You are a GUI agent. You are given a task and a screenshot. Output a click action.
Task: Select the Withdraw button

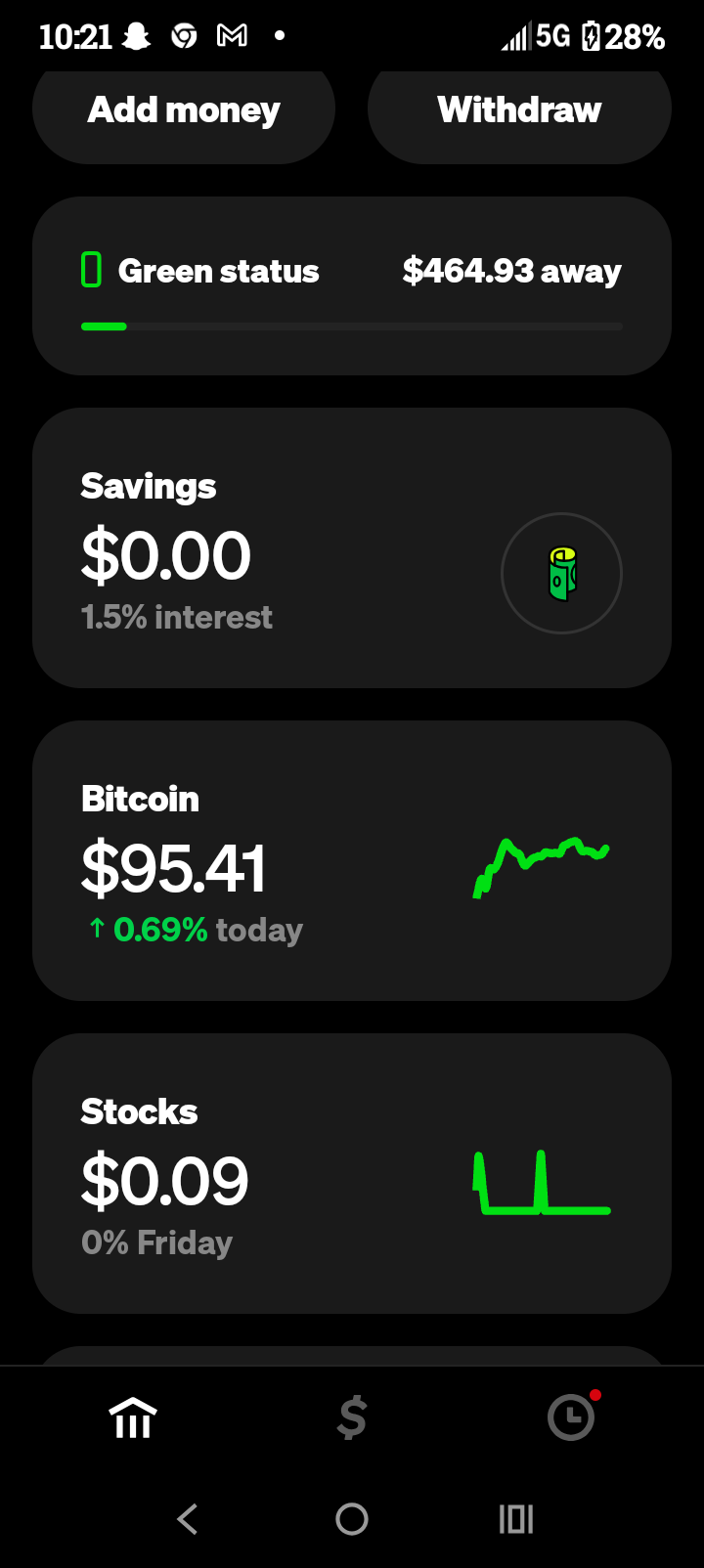coord(519,112)
